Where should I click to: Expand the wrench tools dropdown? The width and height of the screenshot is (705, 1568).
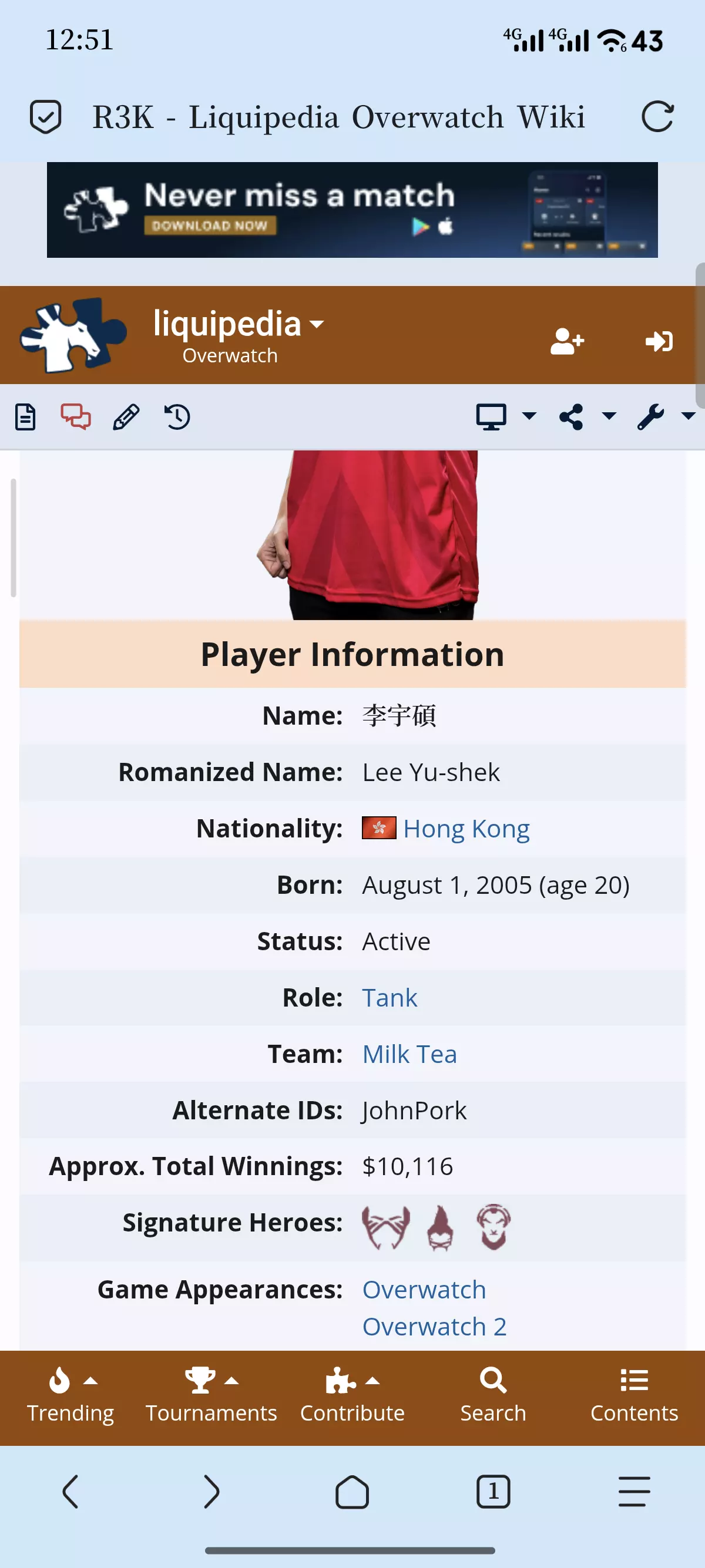666,417
